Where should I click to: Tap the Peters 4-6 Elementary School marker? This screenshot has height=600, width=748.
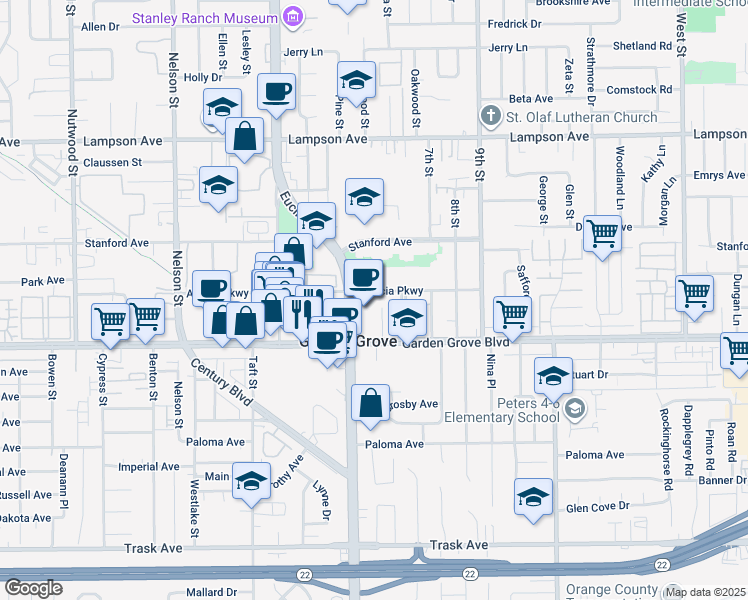tap(575, 409)
